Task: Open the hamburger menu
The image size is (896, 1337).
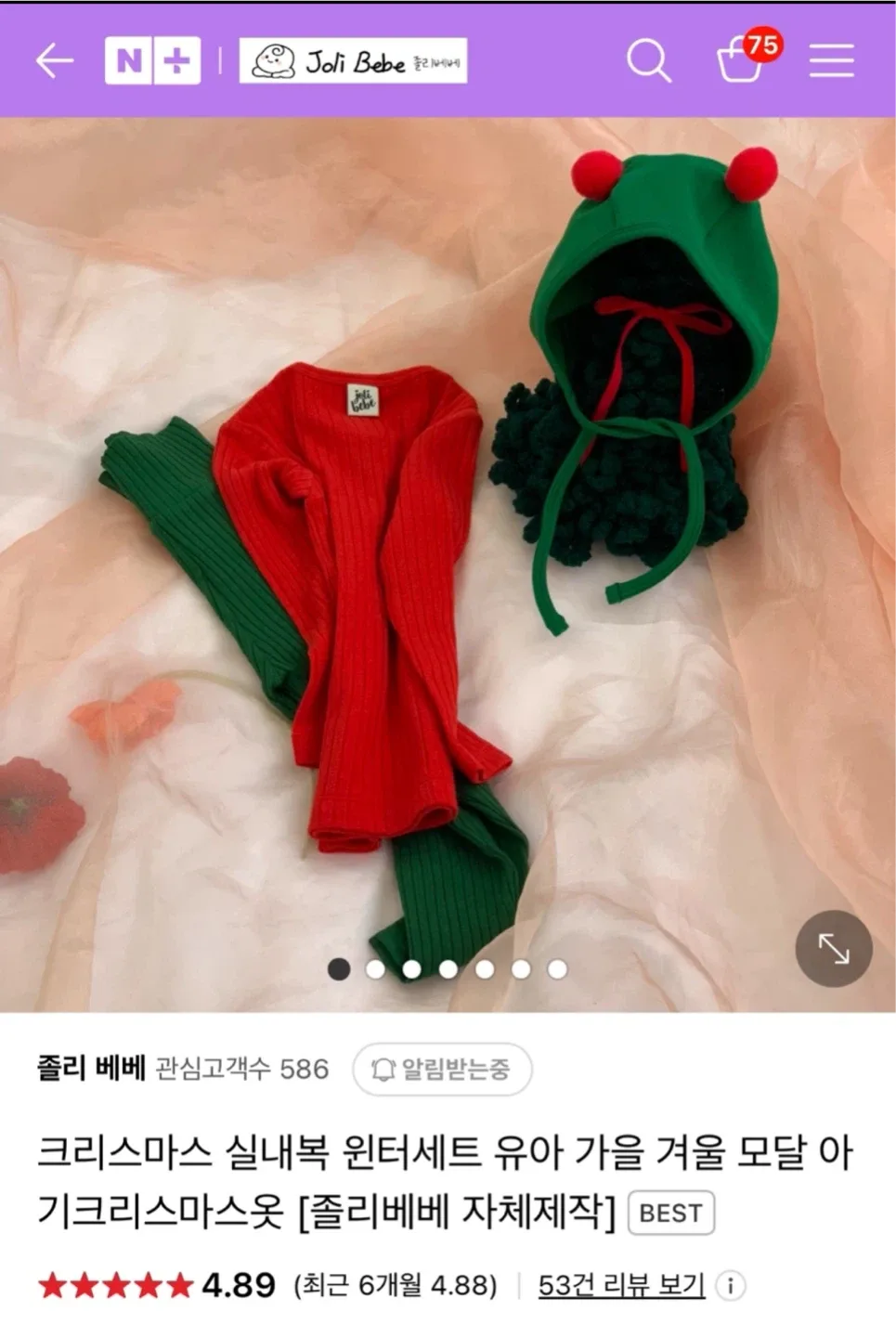Action: (x=831, y=61)
